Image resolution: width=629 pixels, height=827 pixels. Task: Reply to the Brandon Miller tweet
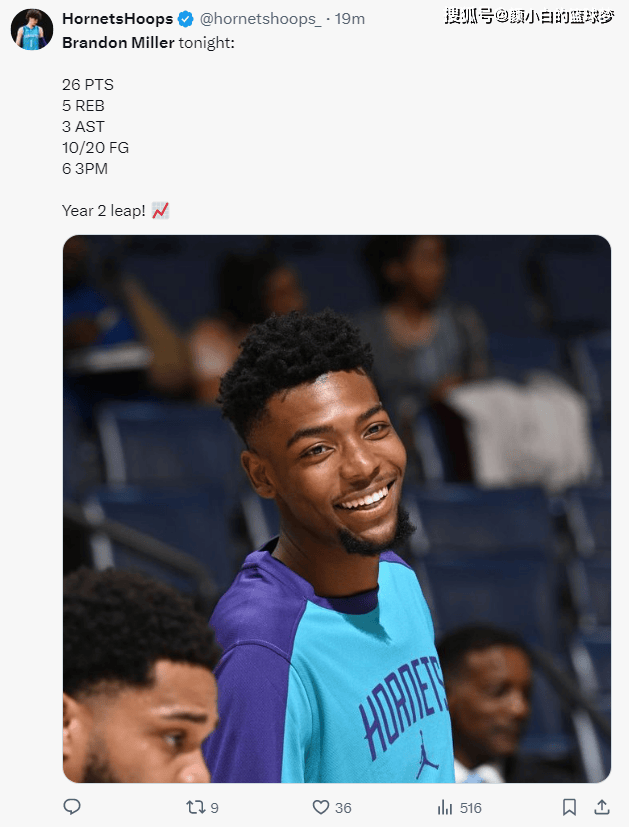(x=72, y=806)
